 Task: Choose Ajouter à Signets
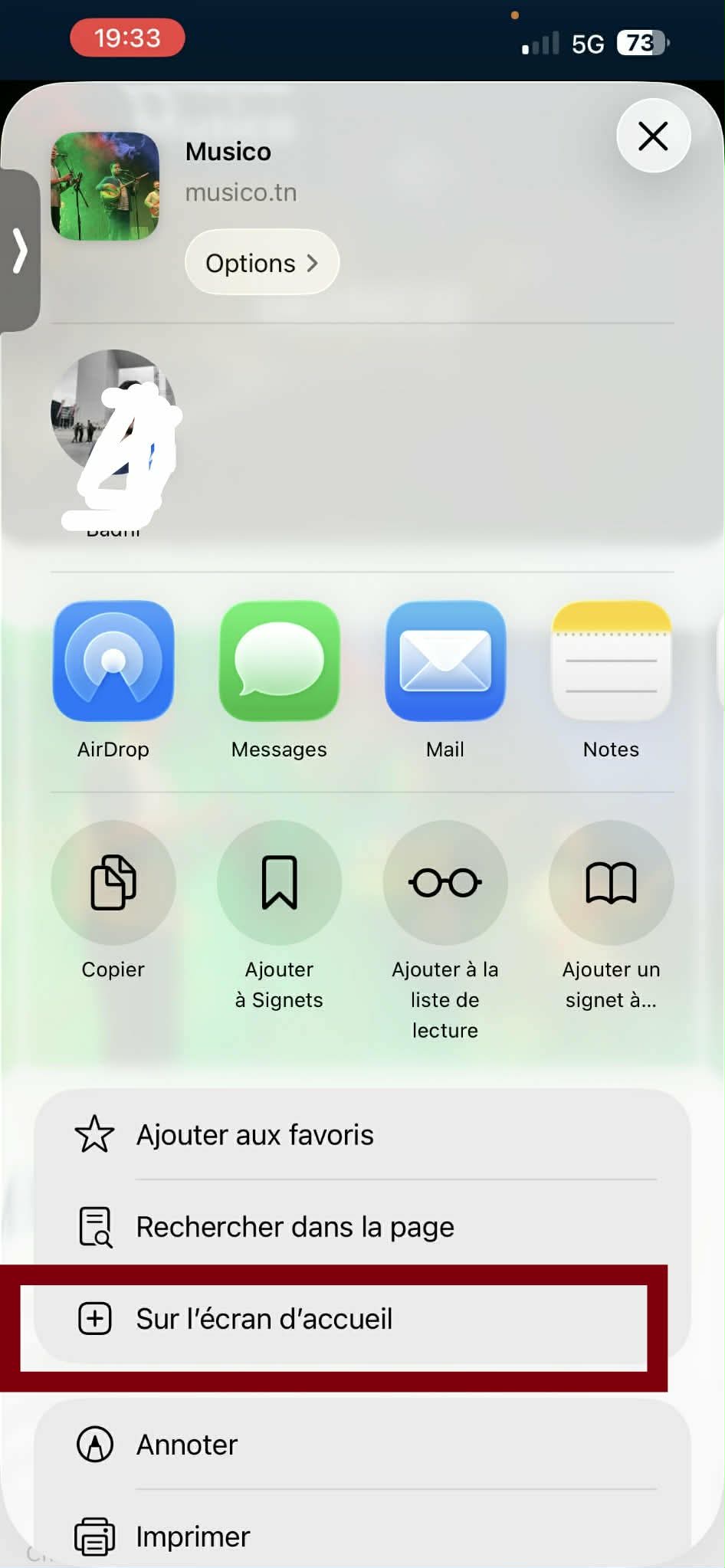pos(279,883)
